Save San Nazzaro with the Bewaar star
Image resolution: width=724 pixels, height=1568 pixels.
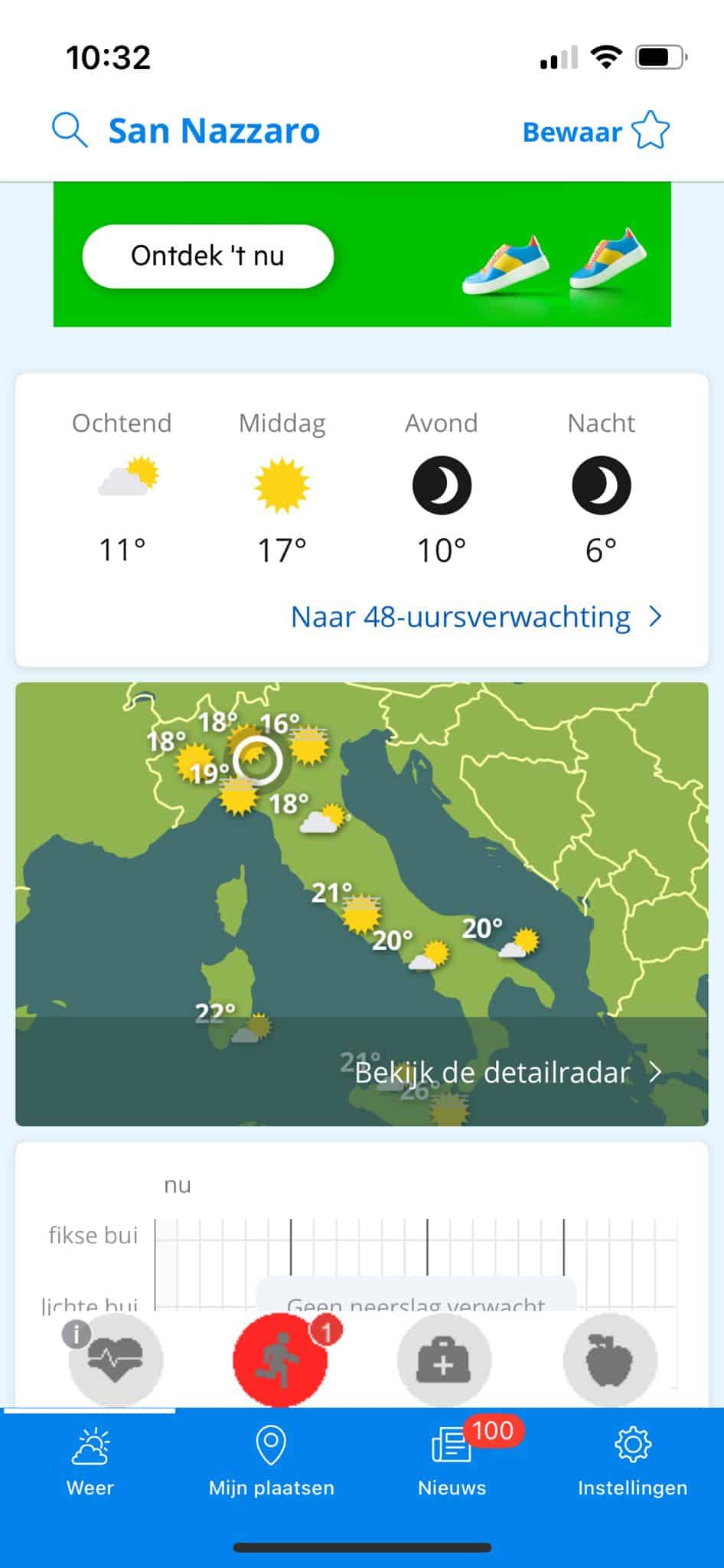pyautogui.click(x=596, y=131)
